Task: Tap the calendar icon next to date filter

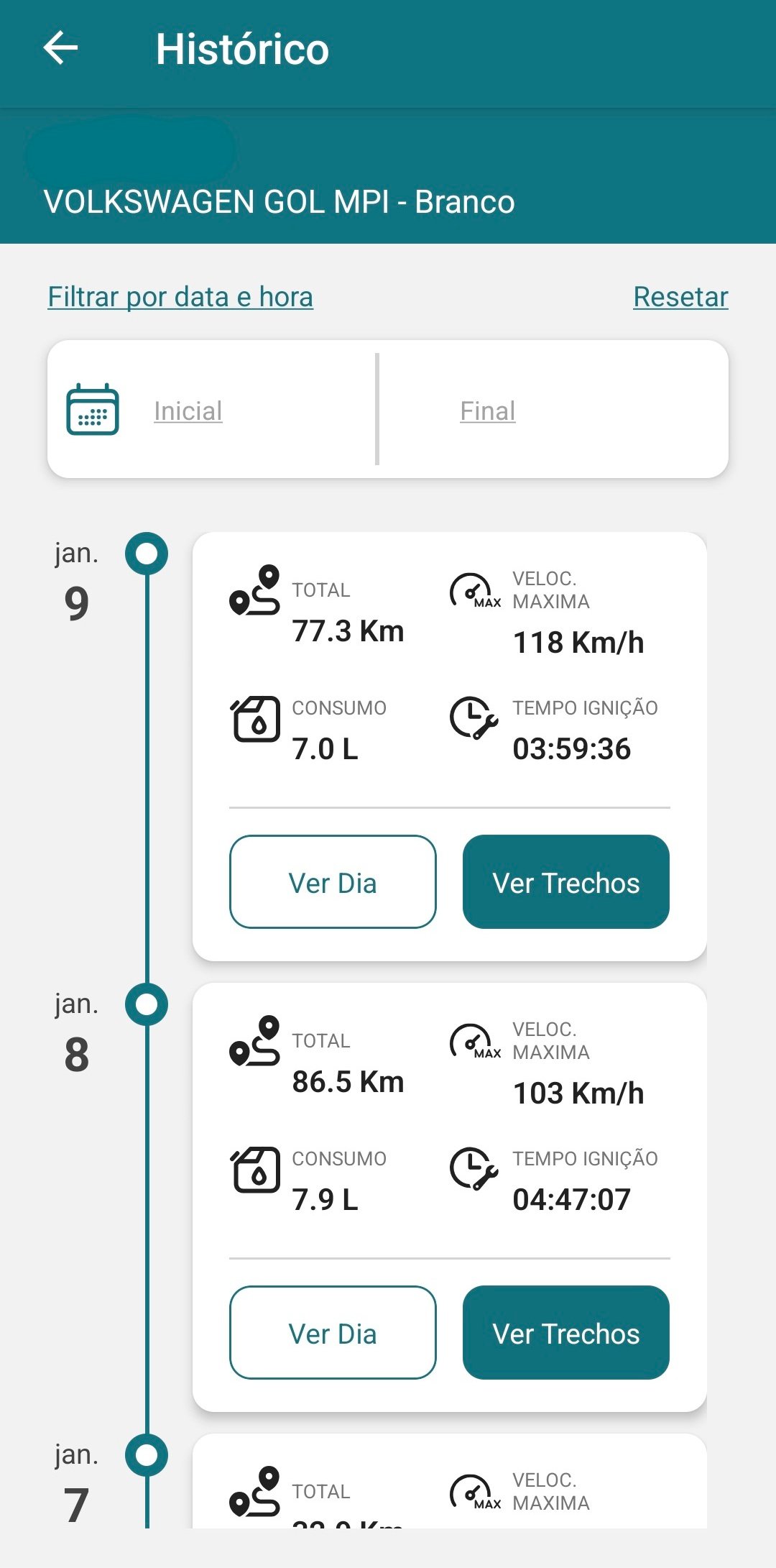Action: 92,411
